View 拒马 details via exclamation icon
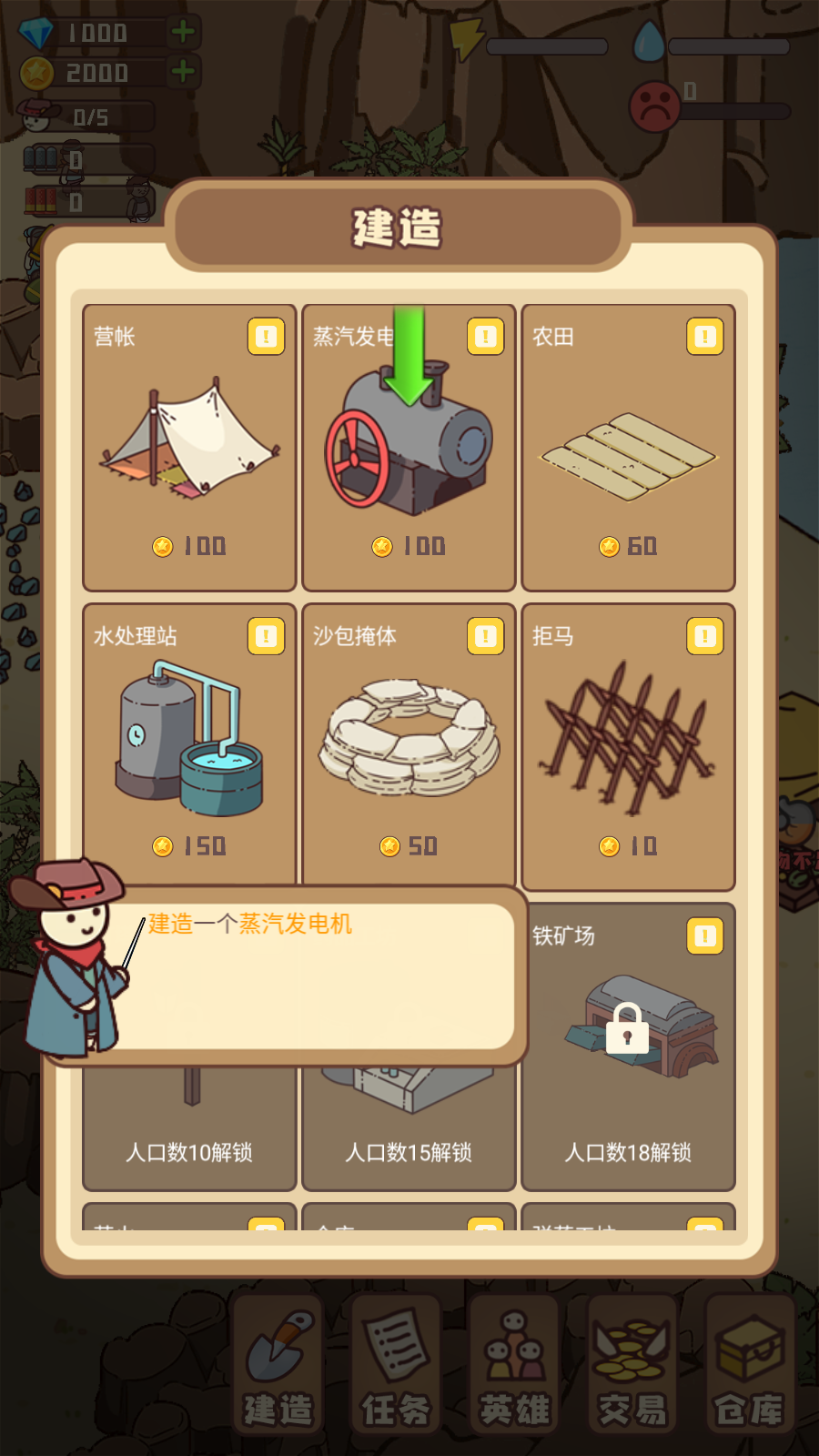This screenshot has width=819, height=1456. [704, 636]
